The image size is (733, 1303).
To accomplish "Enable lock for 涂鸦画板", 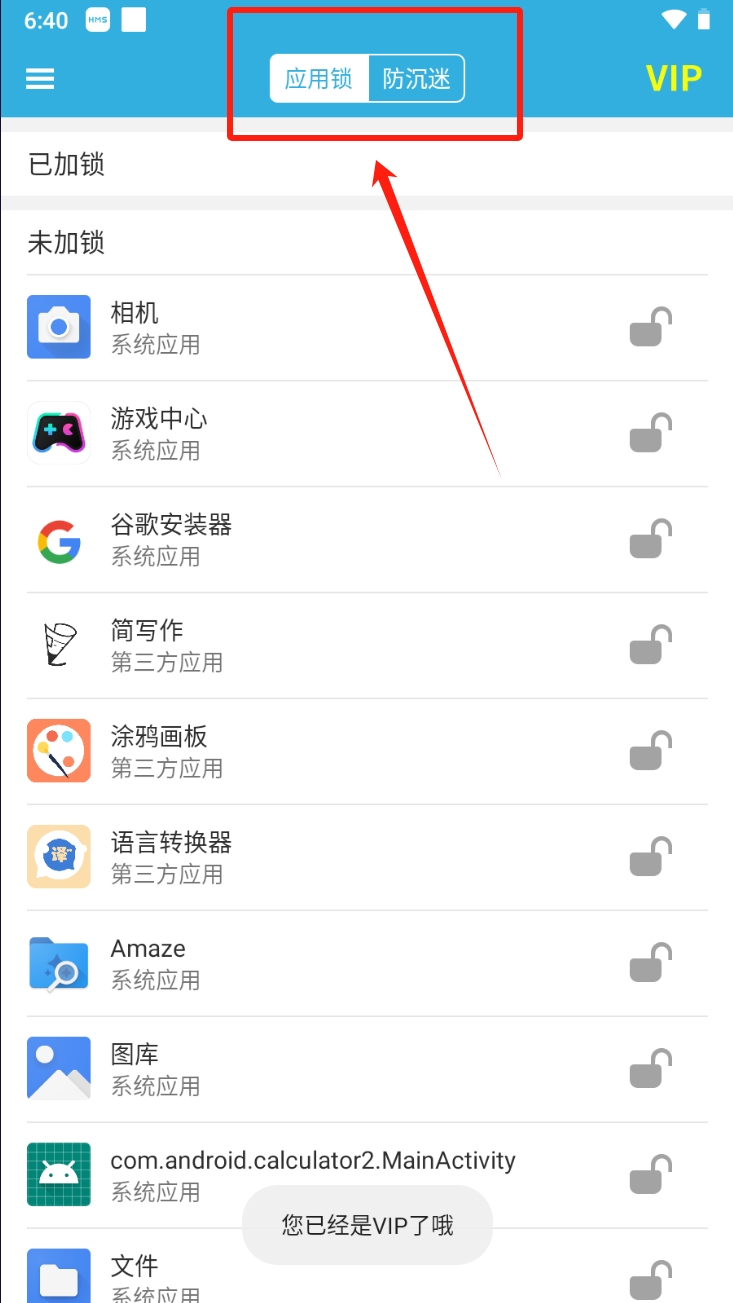I will [650, 752].
